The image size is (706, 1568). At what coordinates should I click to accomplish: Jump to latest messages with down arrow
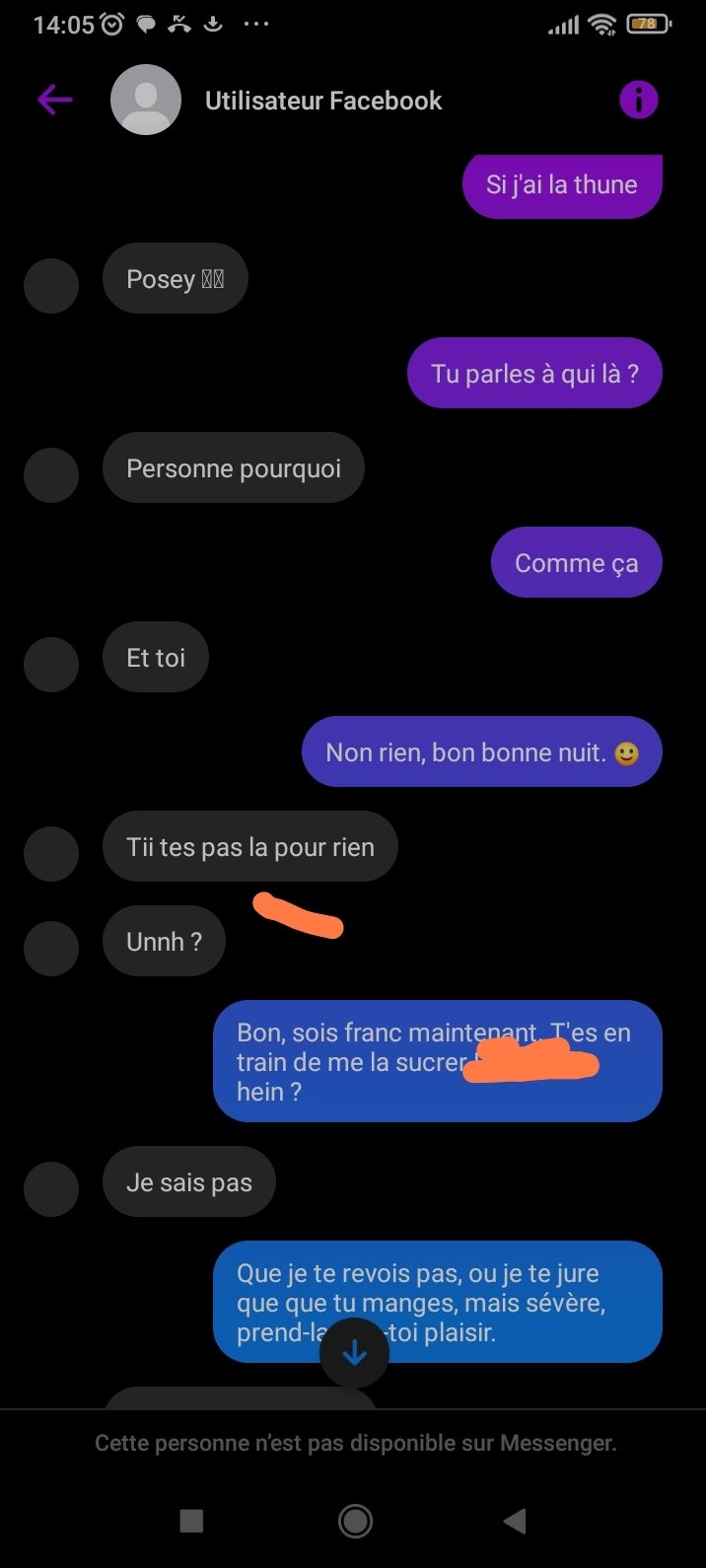pyautogui.click(x=354, y=1354)
